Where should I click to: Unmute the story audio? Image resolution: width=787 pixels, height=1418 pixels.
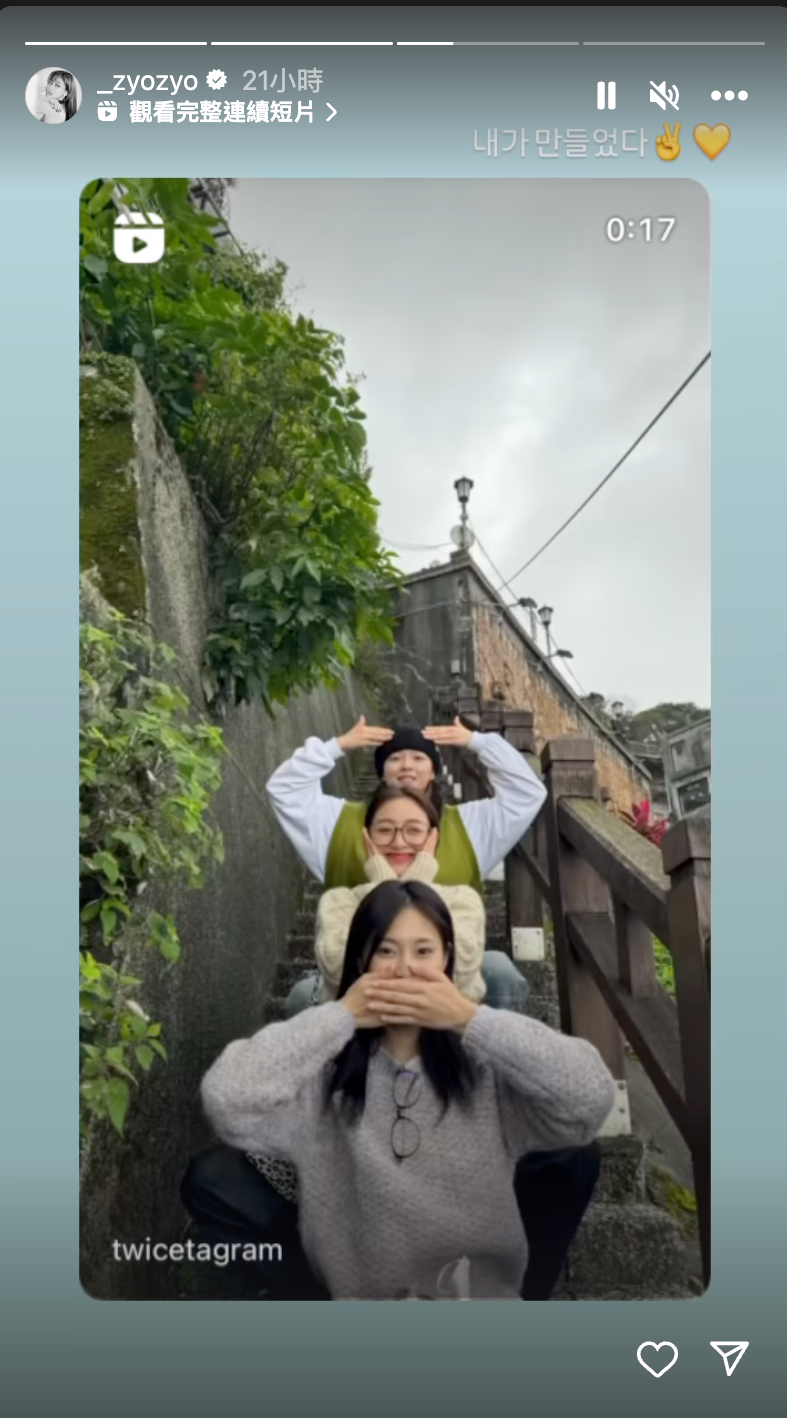[x=664, y=96]
